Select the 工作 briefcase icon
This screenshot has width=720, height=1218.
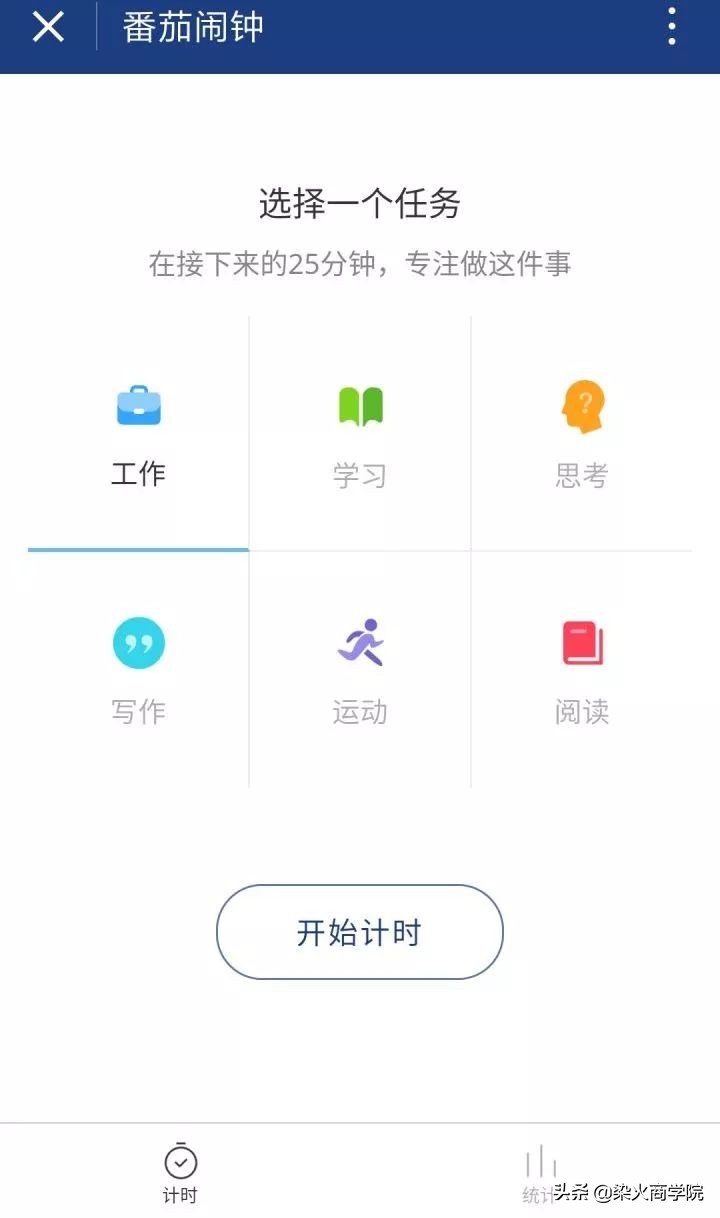[x=138, y=404]
